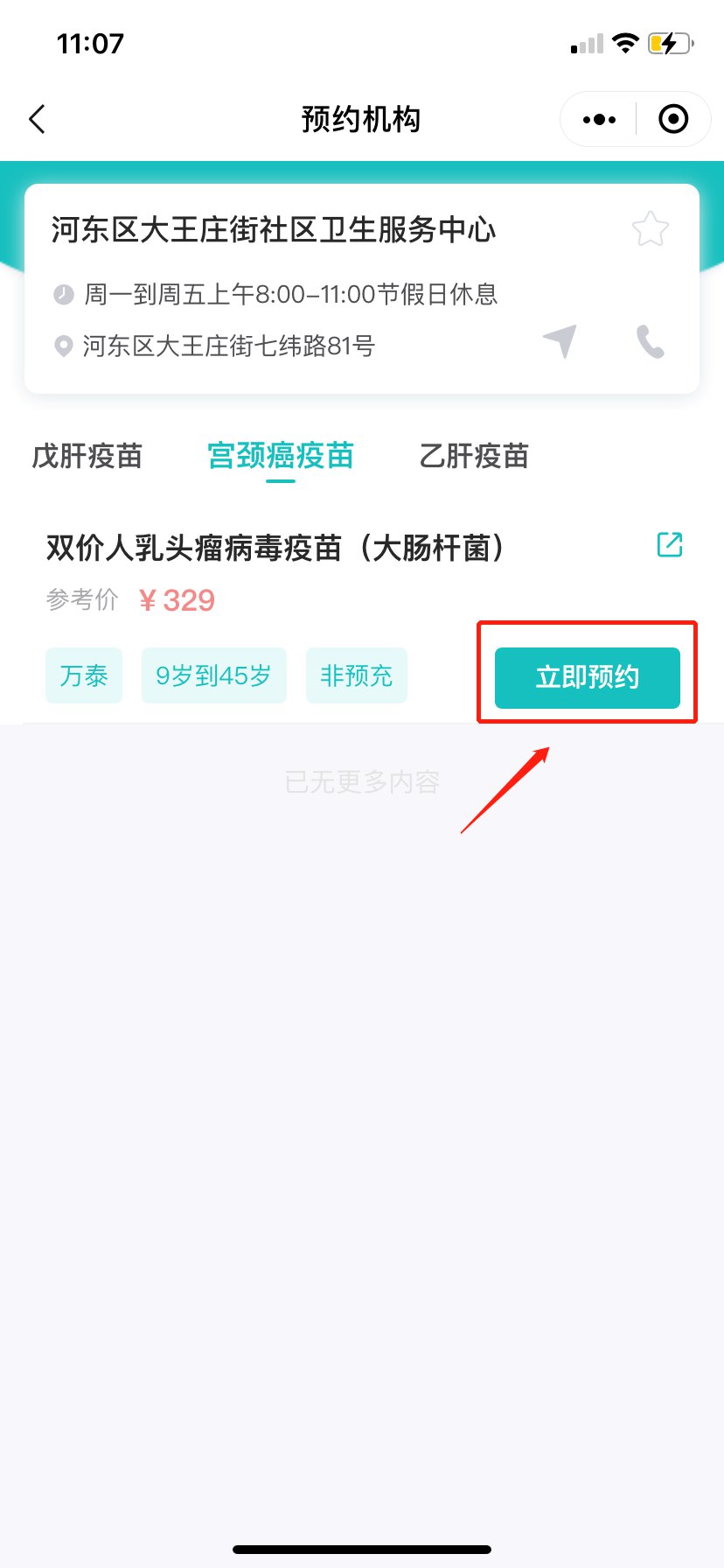Open the mini program more options menu
Viewport: 724px width, 1568px height.
[599, 119]
